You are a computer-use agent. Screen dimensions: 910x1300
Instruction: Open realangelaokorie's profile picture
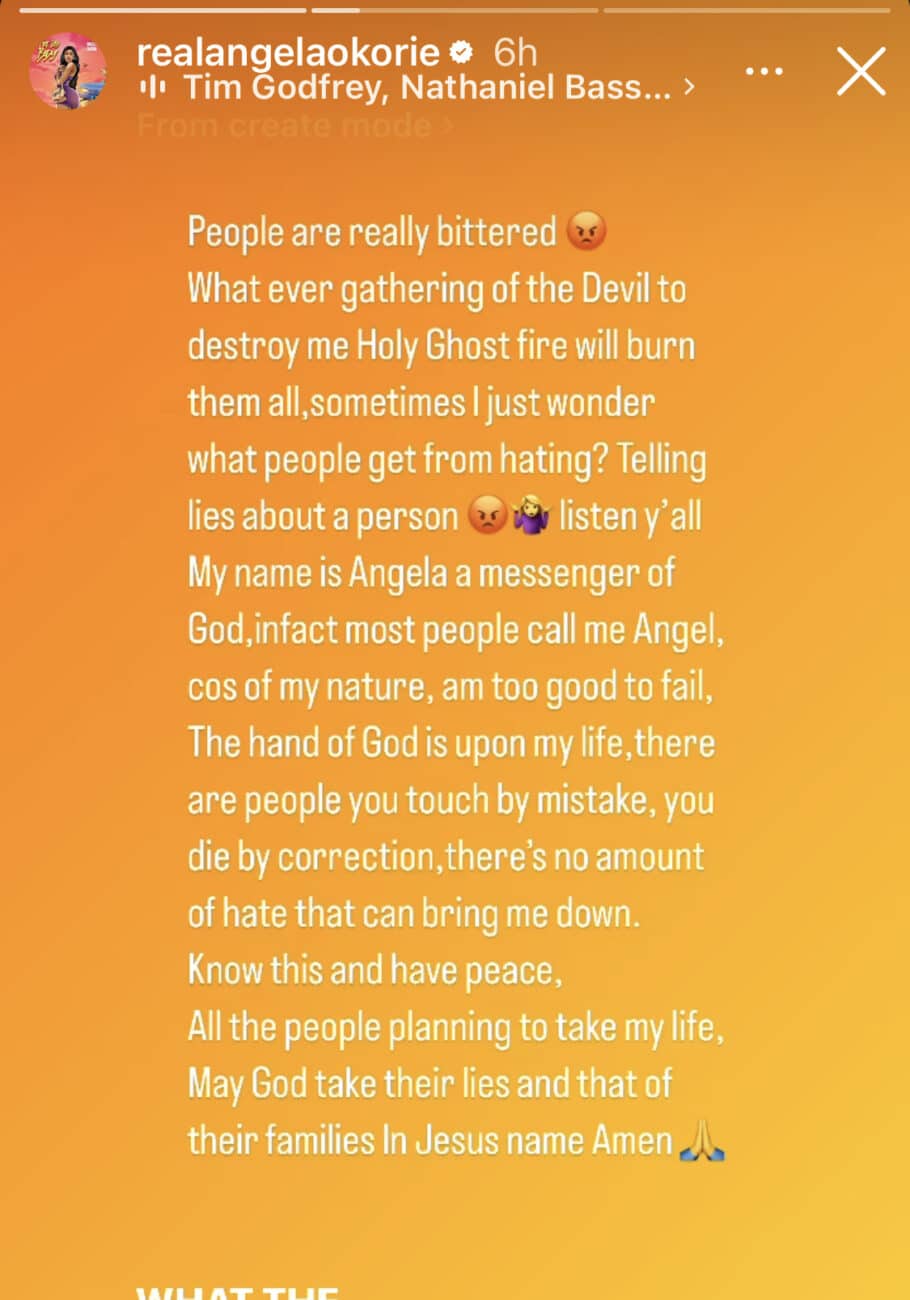(x=68, y=70)
